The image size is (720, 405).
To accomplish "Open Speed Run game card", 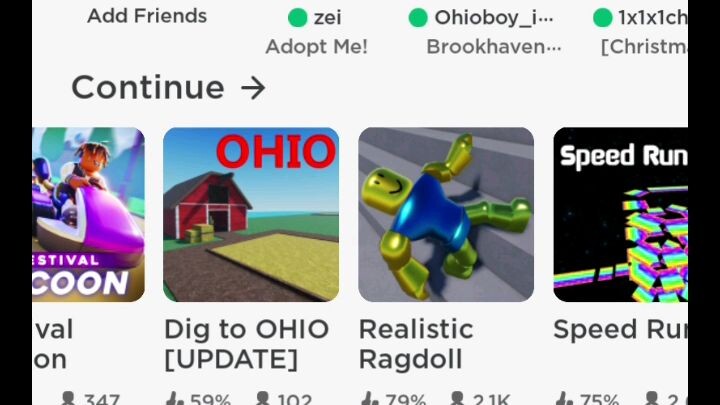I will click(620, 215).
